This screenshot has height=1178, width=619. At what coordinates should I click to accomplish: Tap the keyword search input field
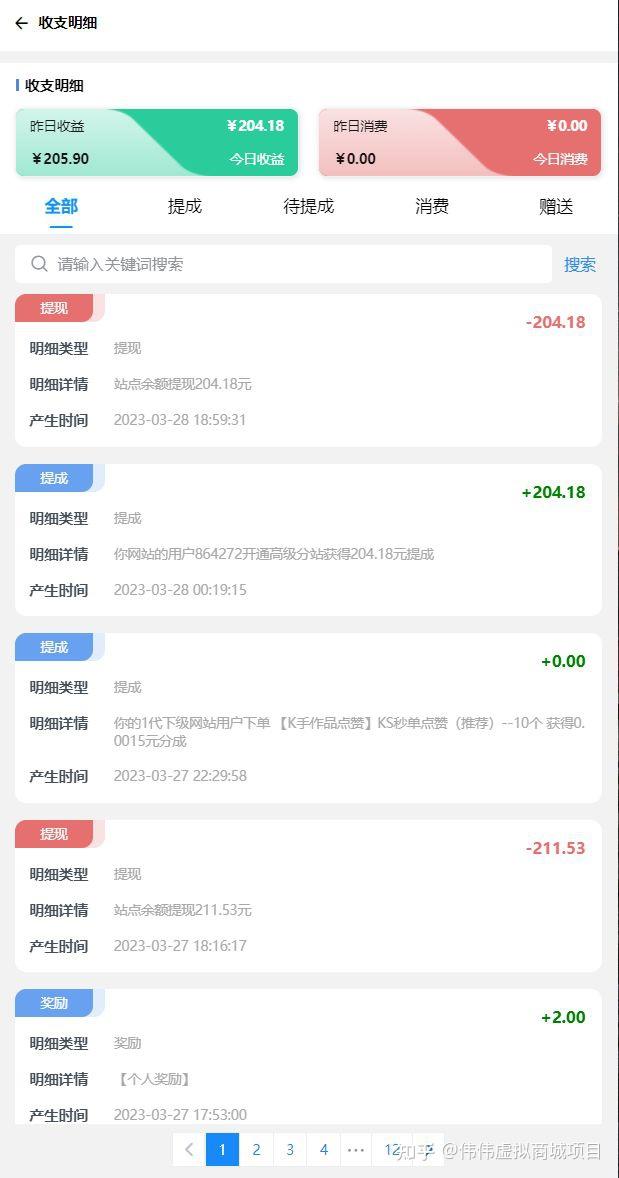tap(283, 264)
